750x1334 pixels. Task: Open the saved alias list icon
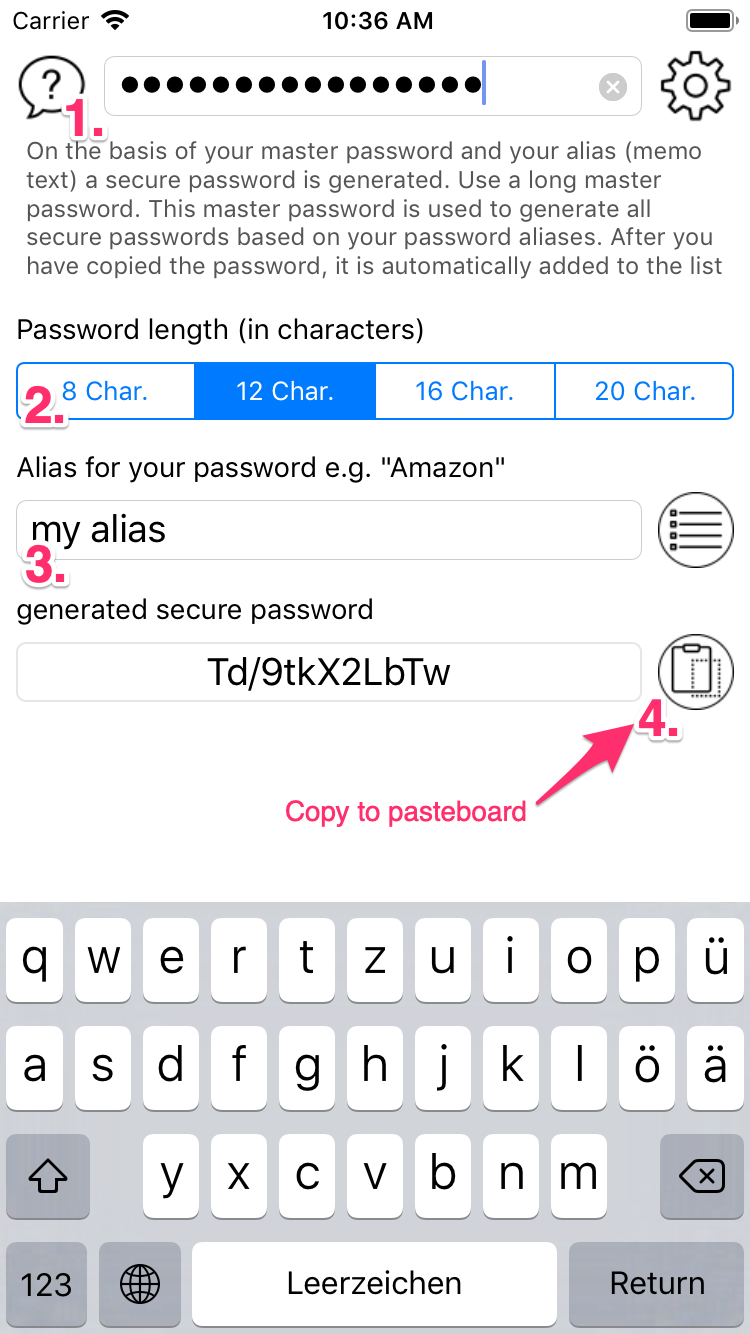tap(696, 530)
